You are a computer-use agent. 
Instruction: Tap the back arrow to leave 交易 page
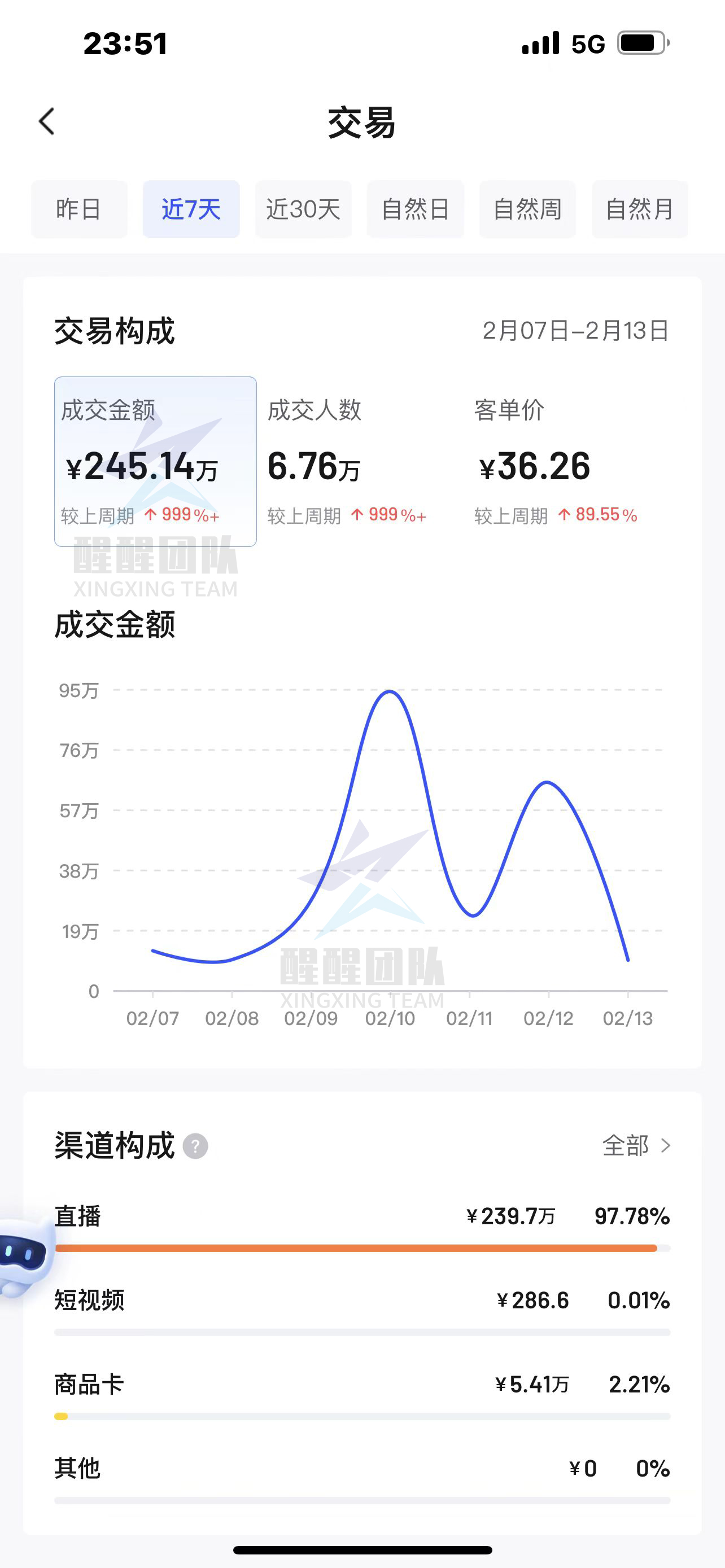[46, 121]
